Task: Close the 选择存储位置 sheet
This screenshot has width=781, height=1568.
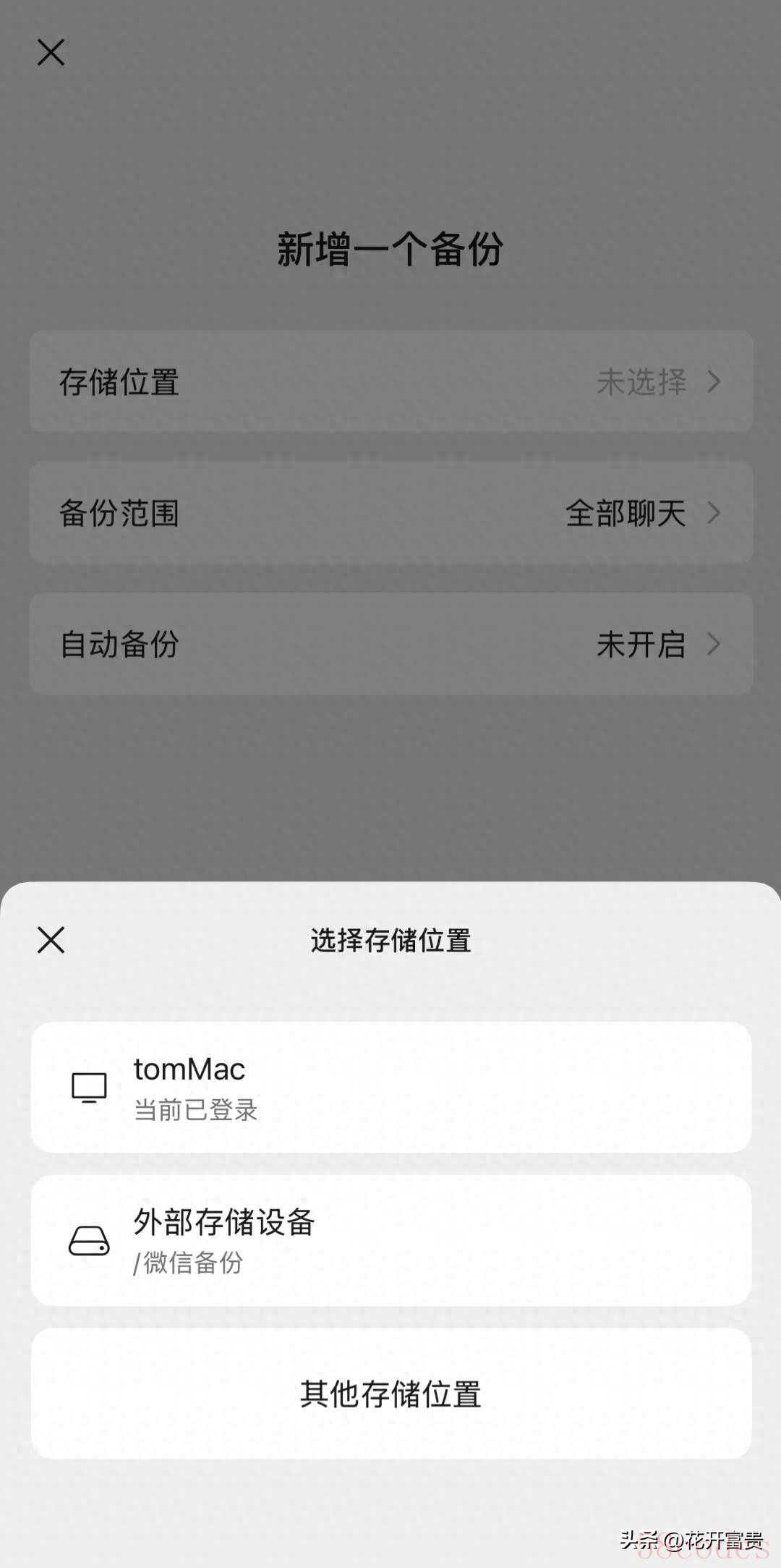Action: pyautogui.click(x=51, y=940)
